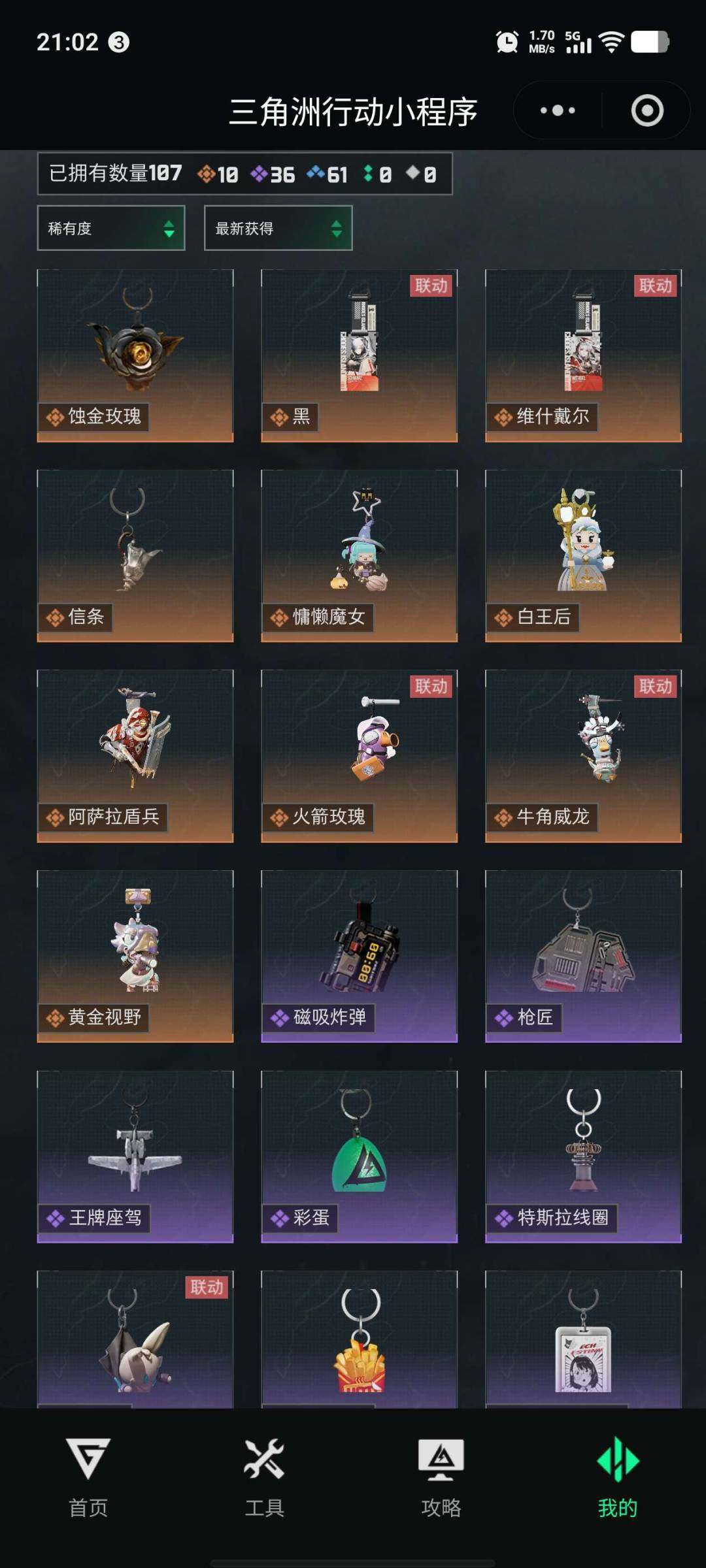Open the 黑 collab charm card
Viewport: 706px width, 1568px height.
point(359,355)
